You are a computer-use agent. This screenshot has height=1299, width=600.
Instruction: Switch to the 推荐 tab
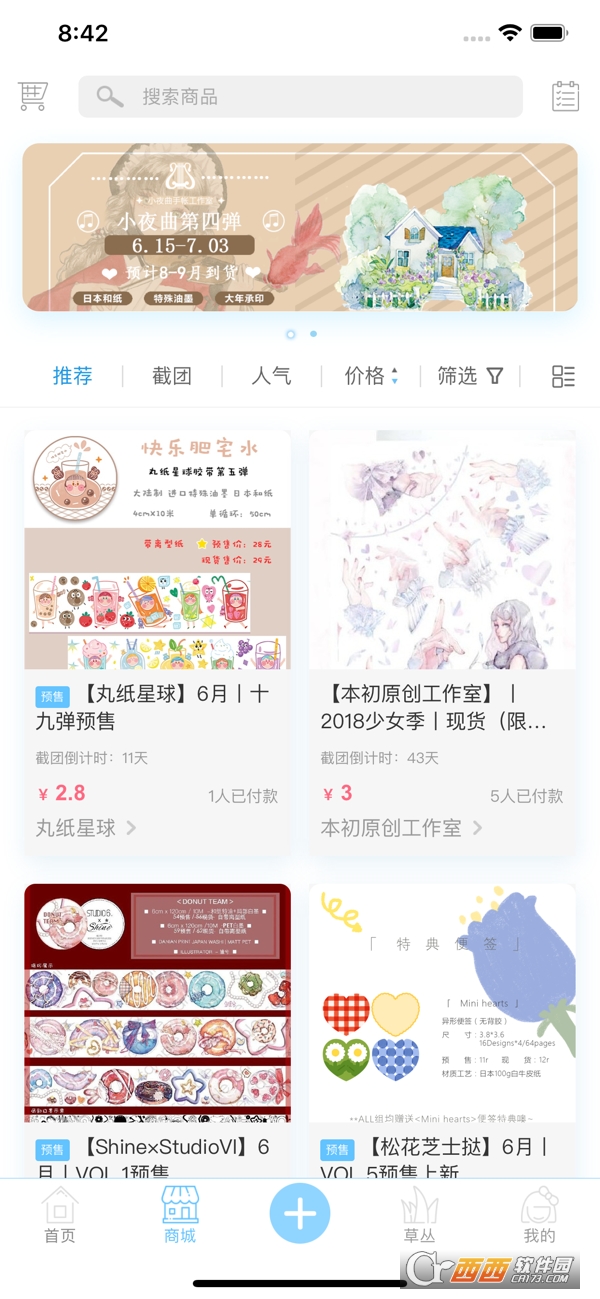click(73, 376)
